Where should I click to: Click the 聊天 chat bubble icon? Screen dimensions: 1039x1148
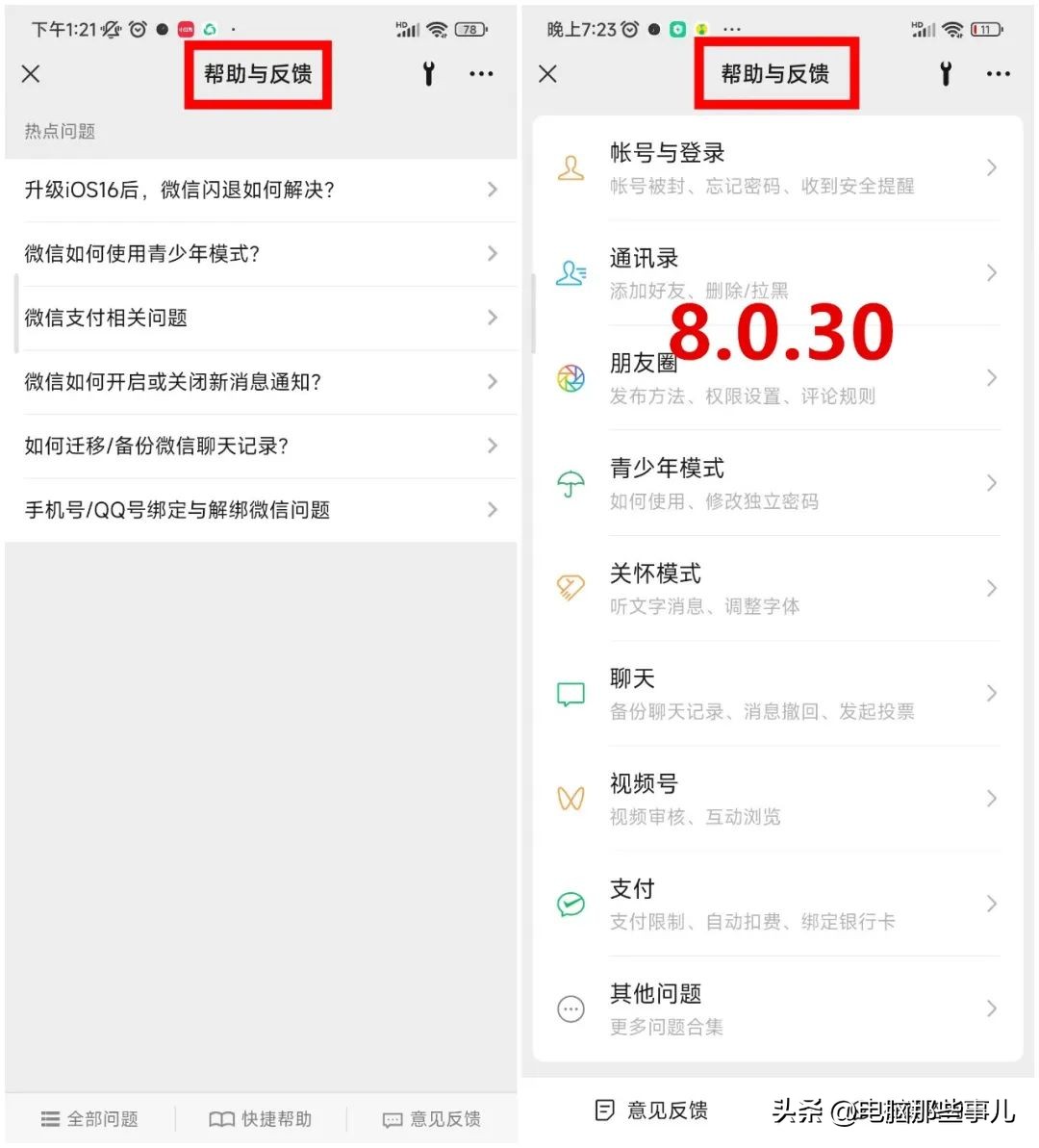click(x=570, y=693)
